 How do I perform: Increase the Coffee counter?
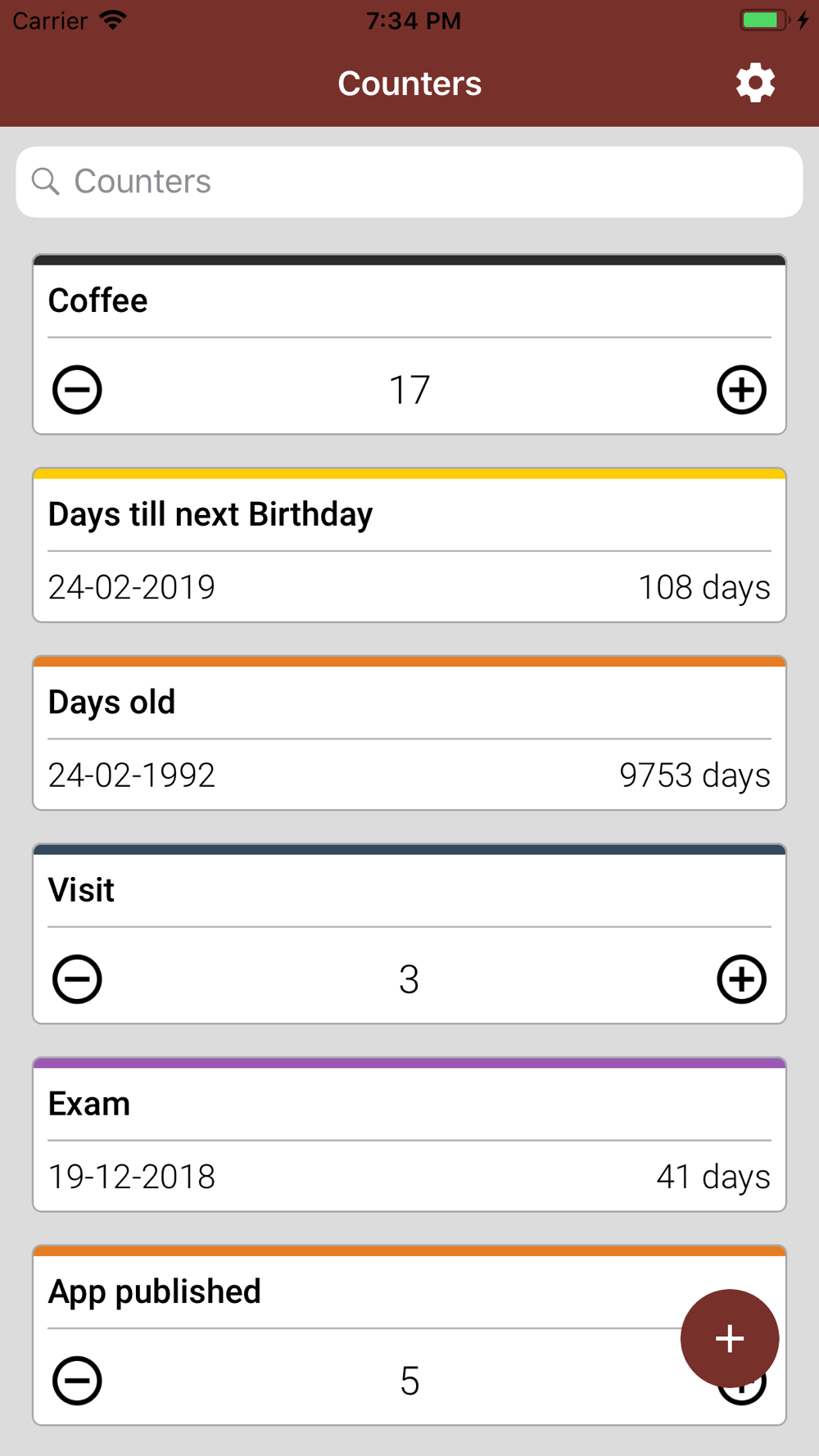point(742,390)
